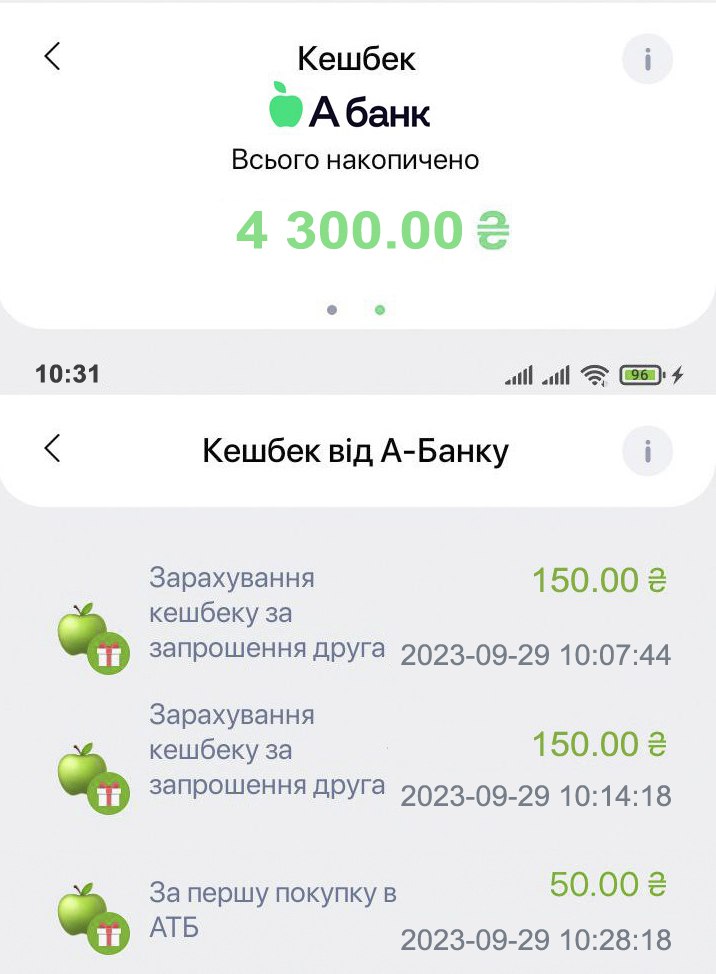The image size is (716, 974).
Task: Show info for Кешбек від А-Банку
Action: click(647, 451)
